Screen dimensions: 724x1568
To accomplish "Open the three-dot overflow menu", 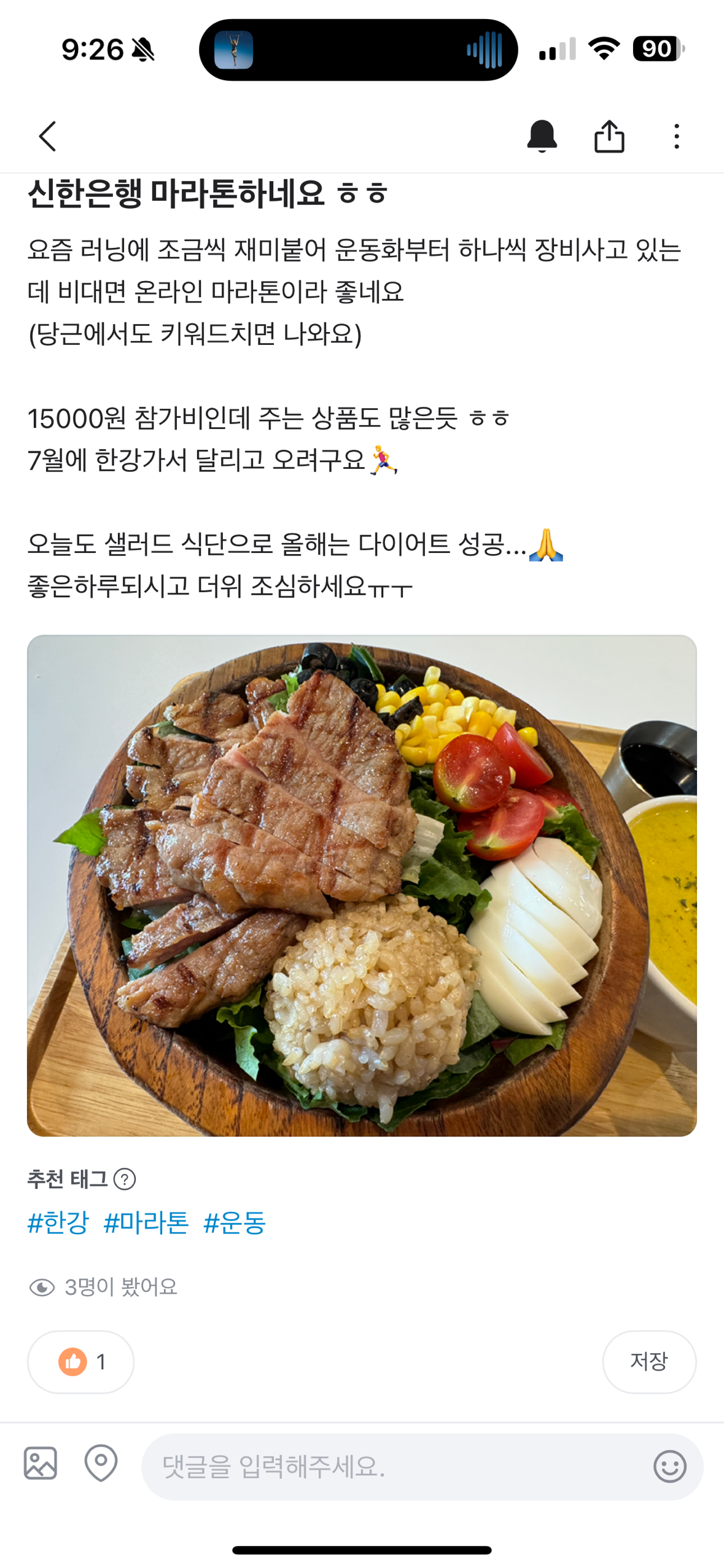I will pos(676,136).
